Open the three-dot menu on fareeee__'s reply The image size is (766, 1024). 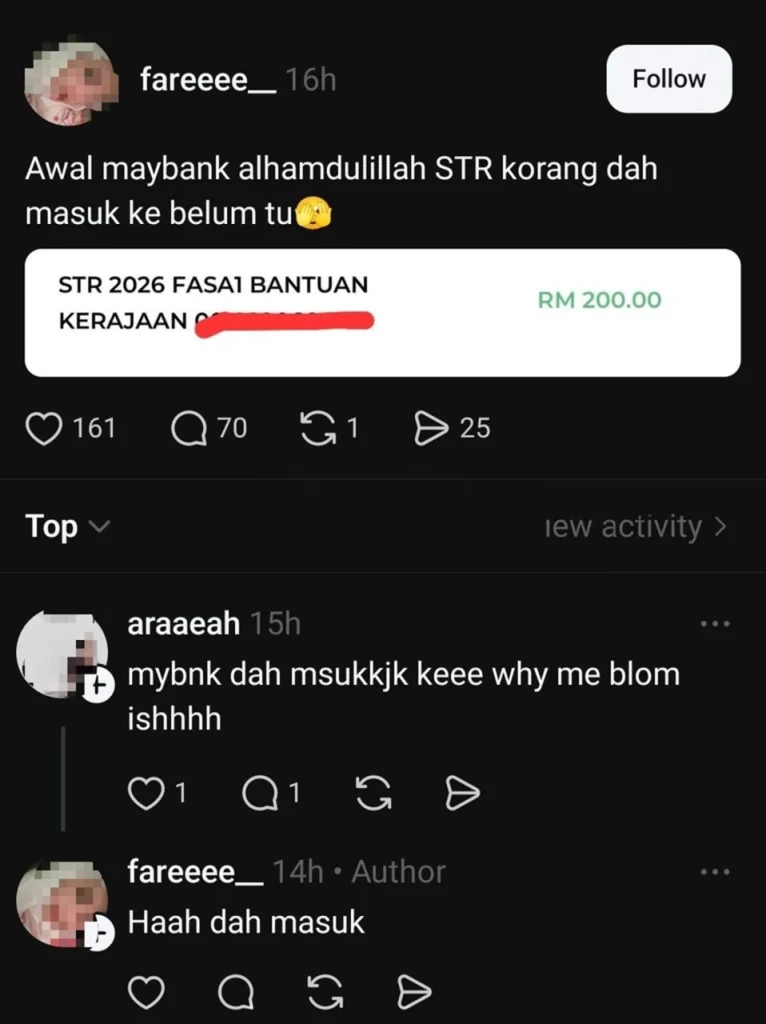point(716,871)
